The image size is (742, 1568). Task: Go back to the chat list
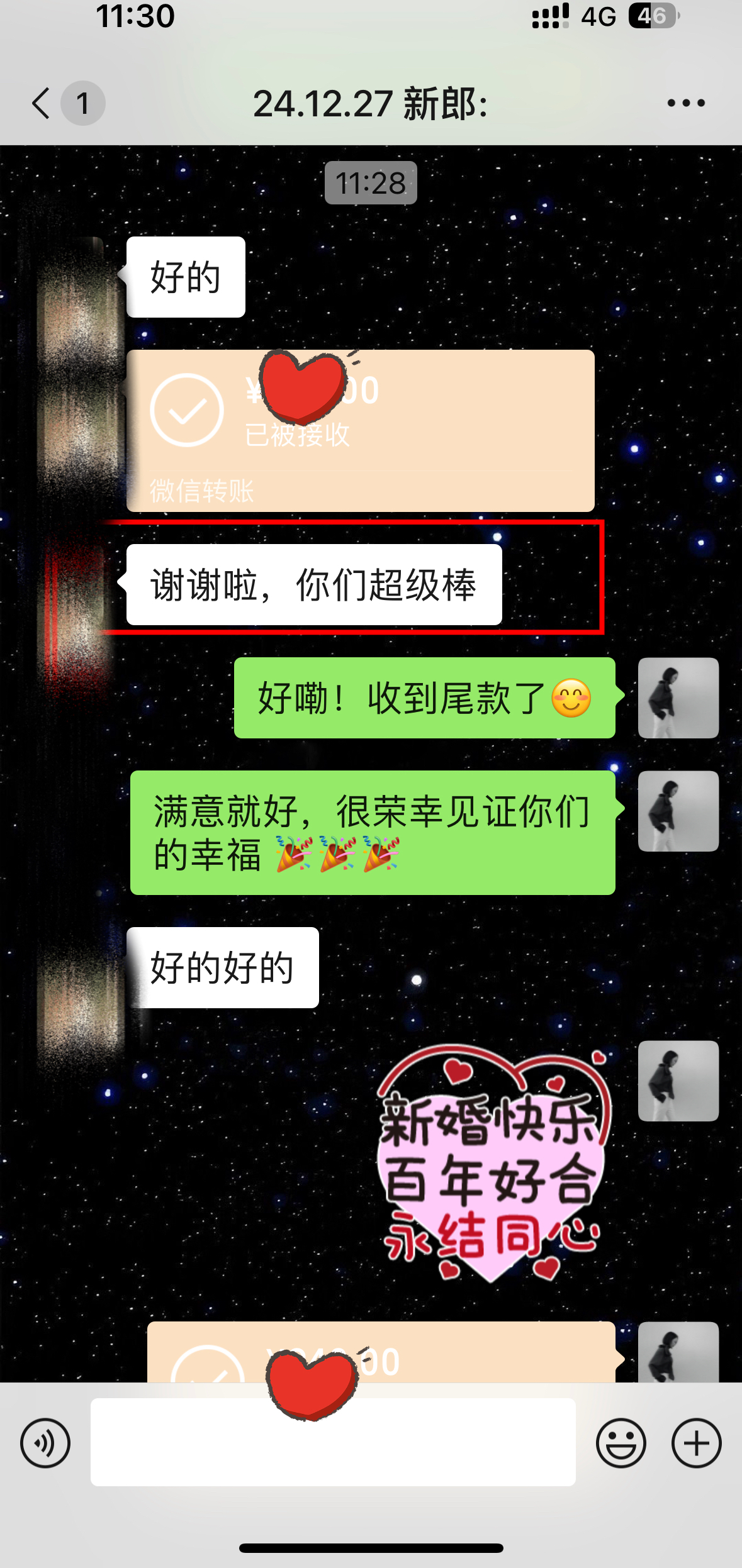point(41,103)
